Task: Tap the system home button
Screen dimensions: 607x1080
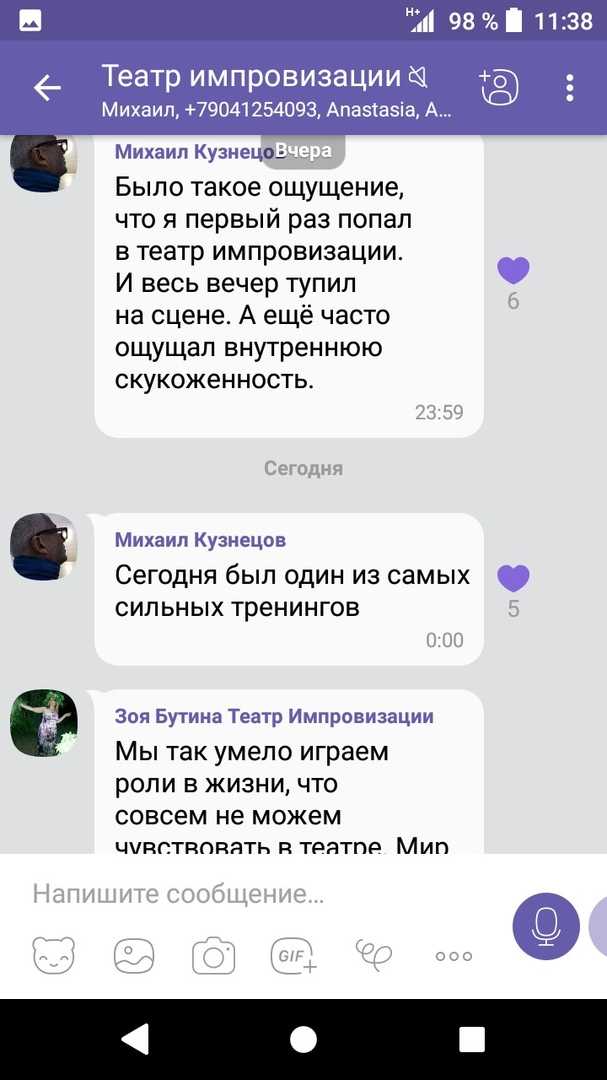Action: pyautogui.click(x=303, y=1039)
